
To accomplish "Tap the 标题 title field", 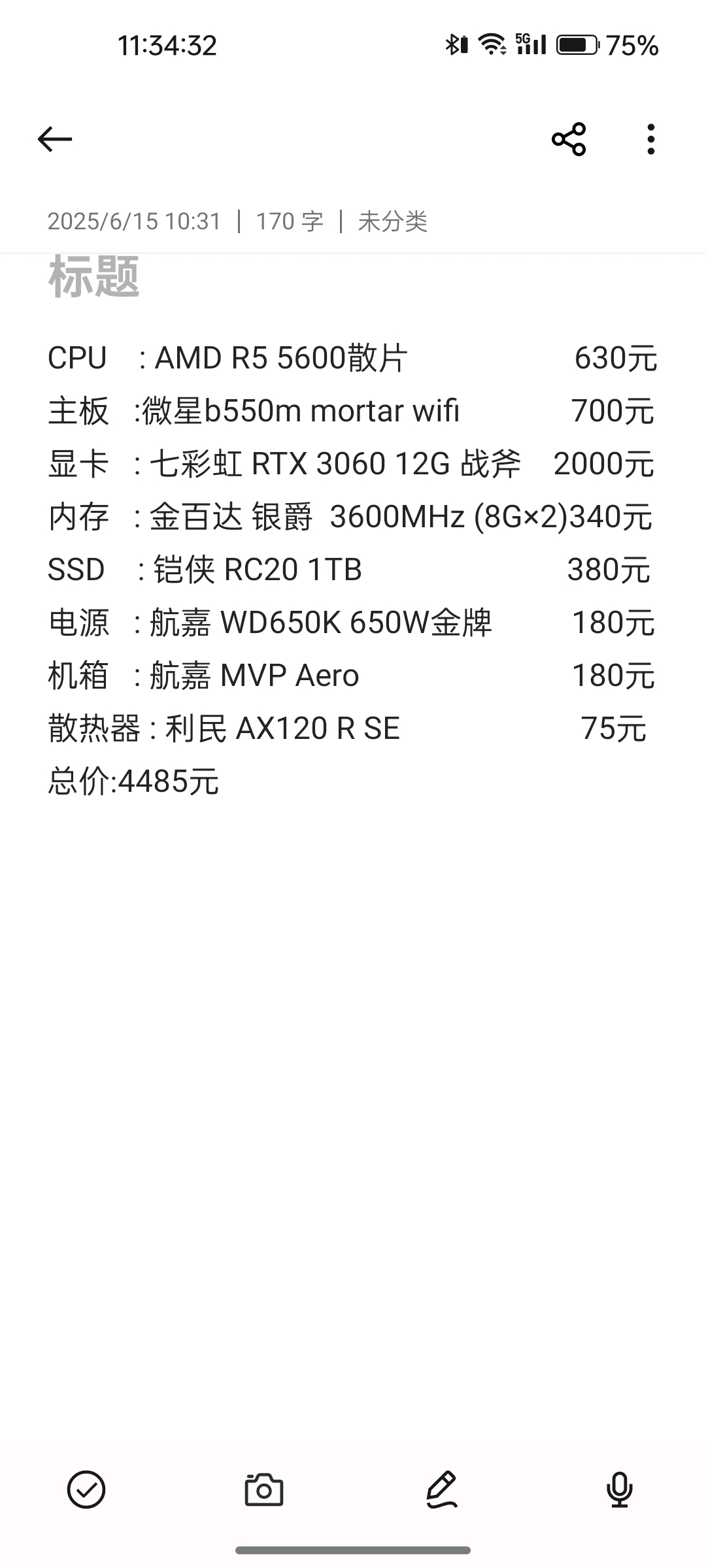I will pyautogui.click(x=94, y=276).
